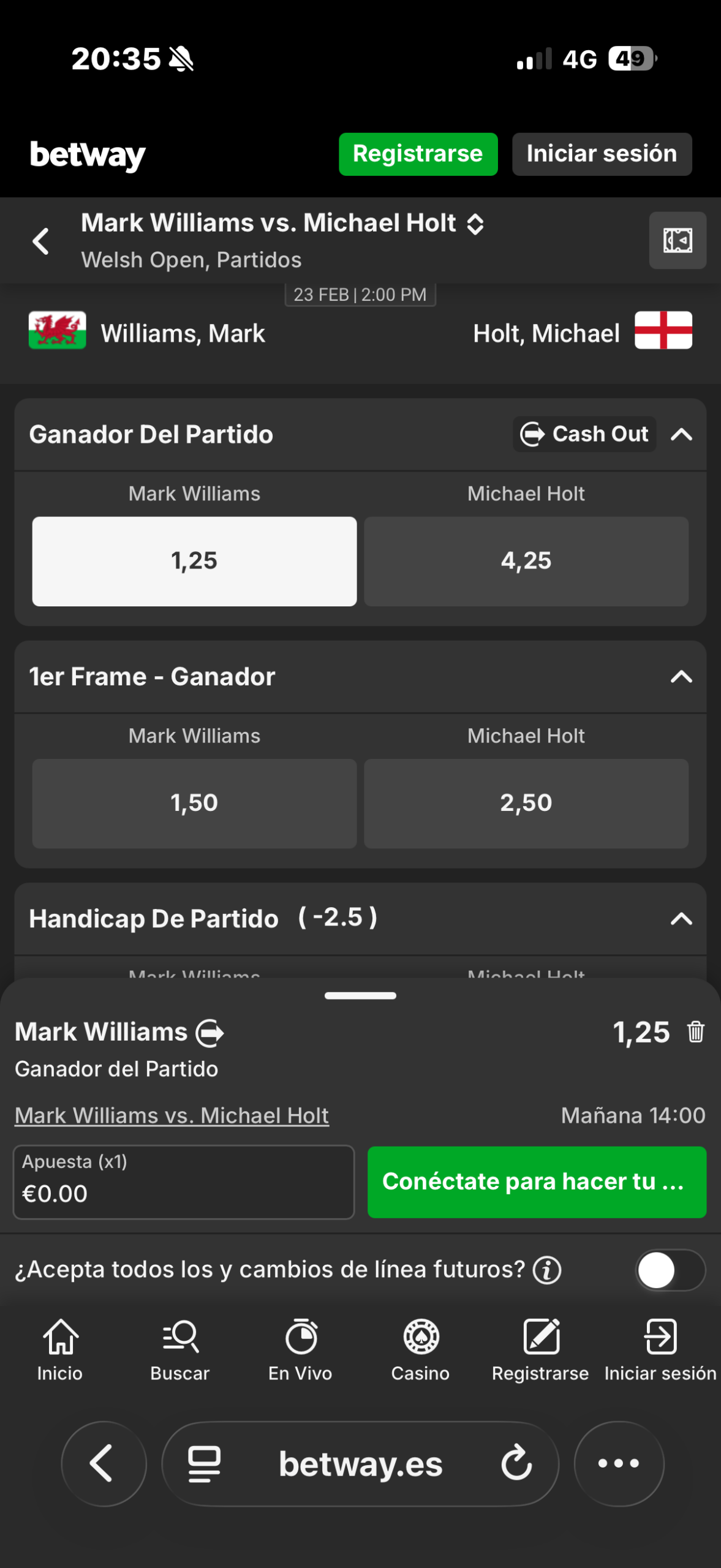Open the Mark Williams vs. Michael Holt link
Image resolution: width=721 pixels, height=1568 pixels.
pyautogui.click(x=172, y=1115)
